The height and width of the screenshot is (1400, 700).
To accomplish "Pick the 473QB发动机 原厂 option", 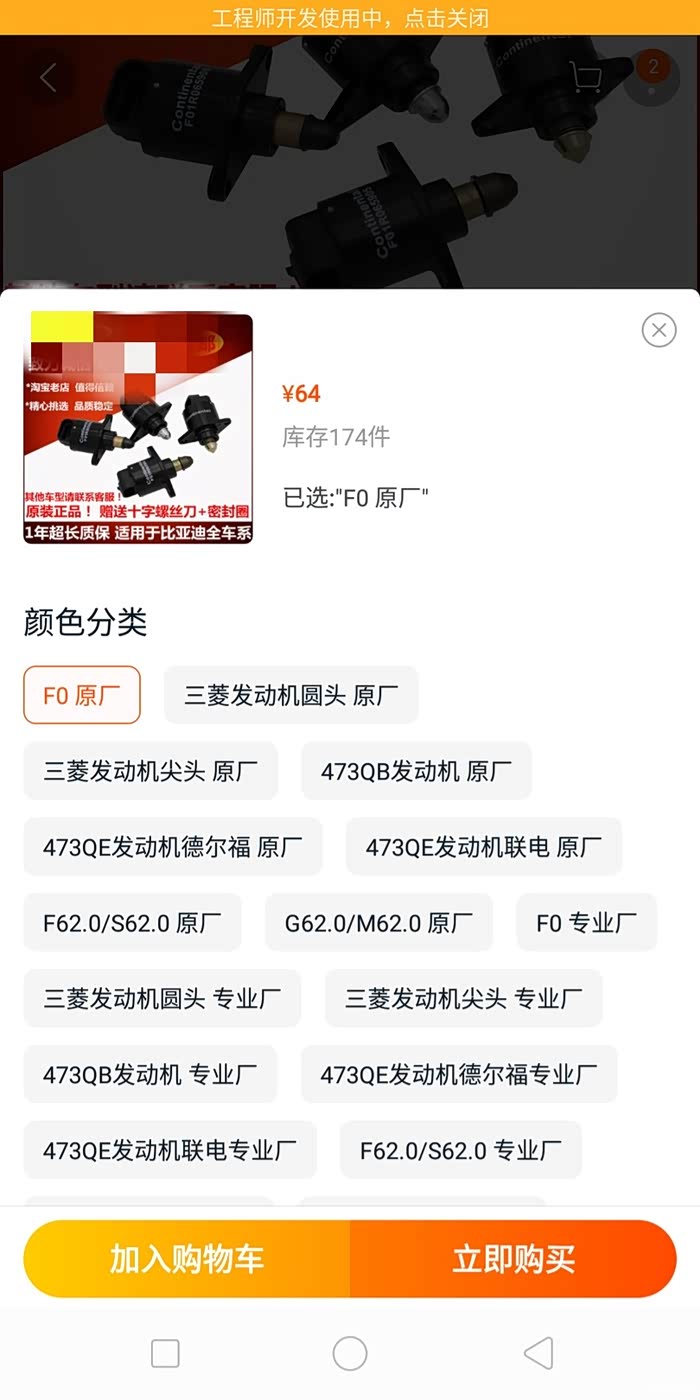I will click(x=416, y=771).
